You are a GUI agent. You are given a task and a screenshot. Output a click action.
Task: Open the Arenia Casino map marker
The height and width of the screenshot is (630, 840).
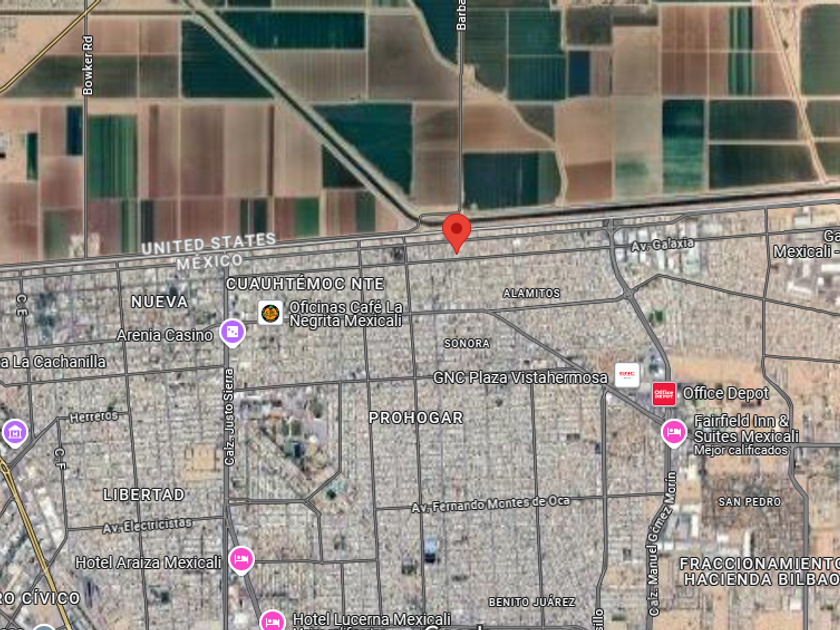(x=232, y=333)
